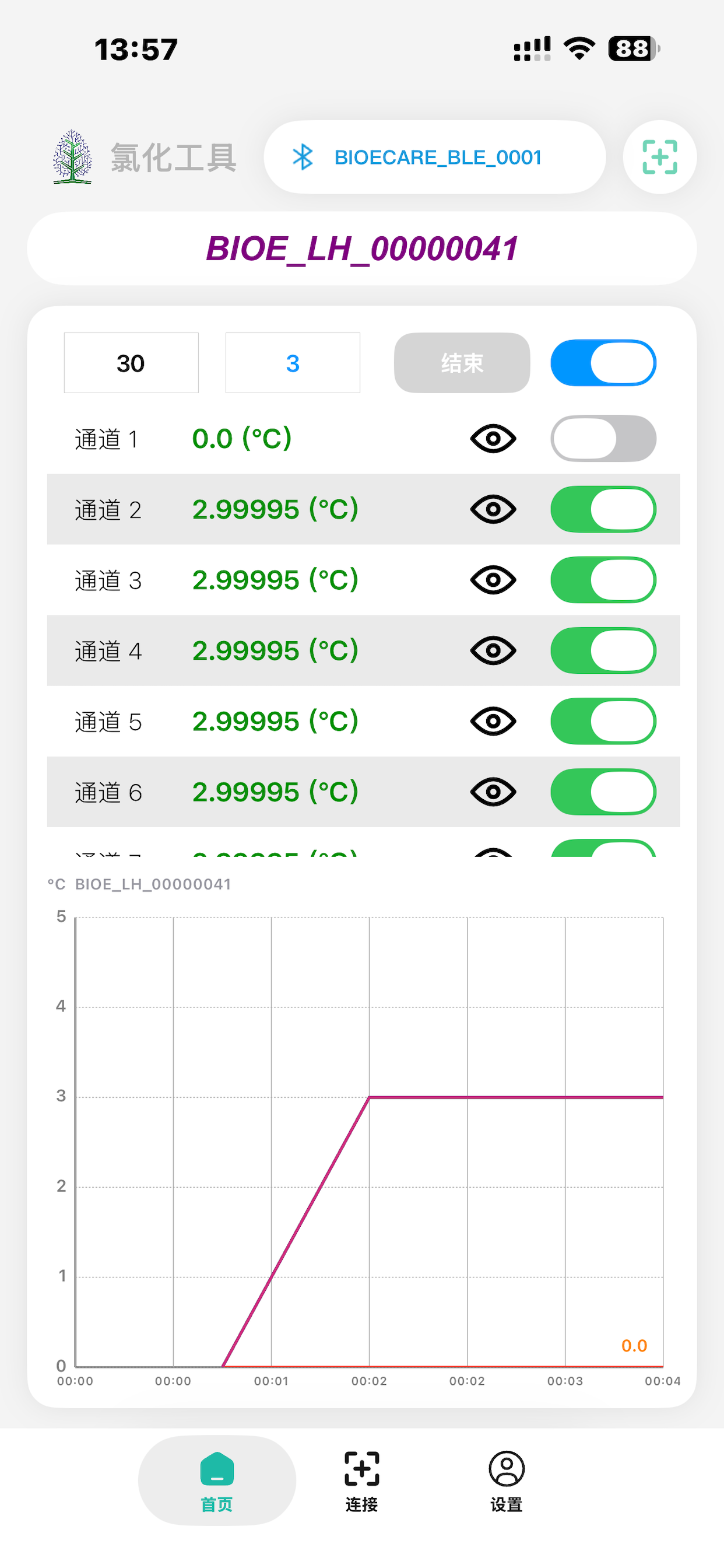Screen dimensions: 724x1568
Task: Toggle the eye icon for 通道 1
Action: 493,438
